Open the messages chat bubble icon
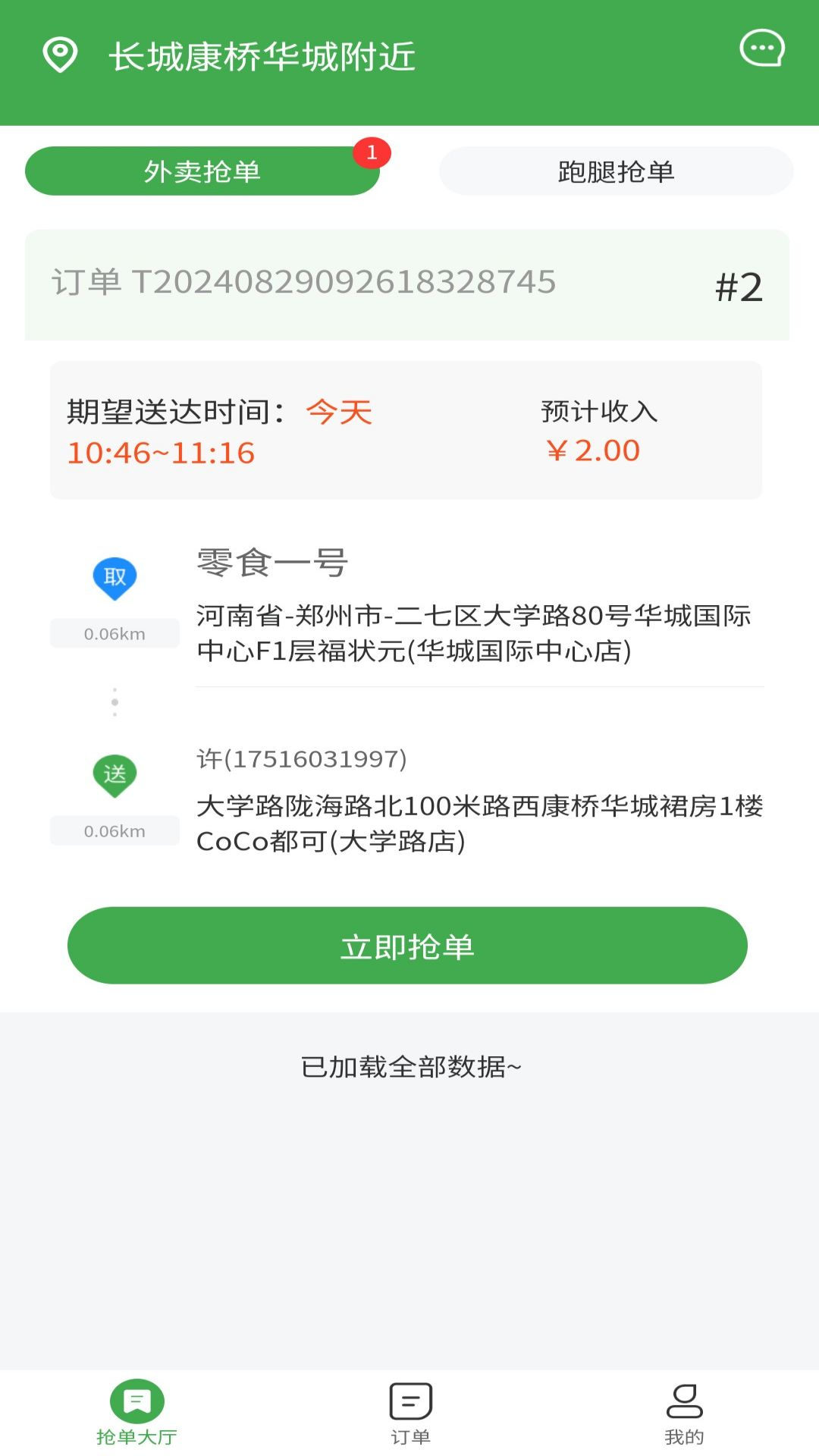Screen dimensions: 819x1456 pos(761,49)
